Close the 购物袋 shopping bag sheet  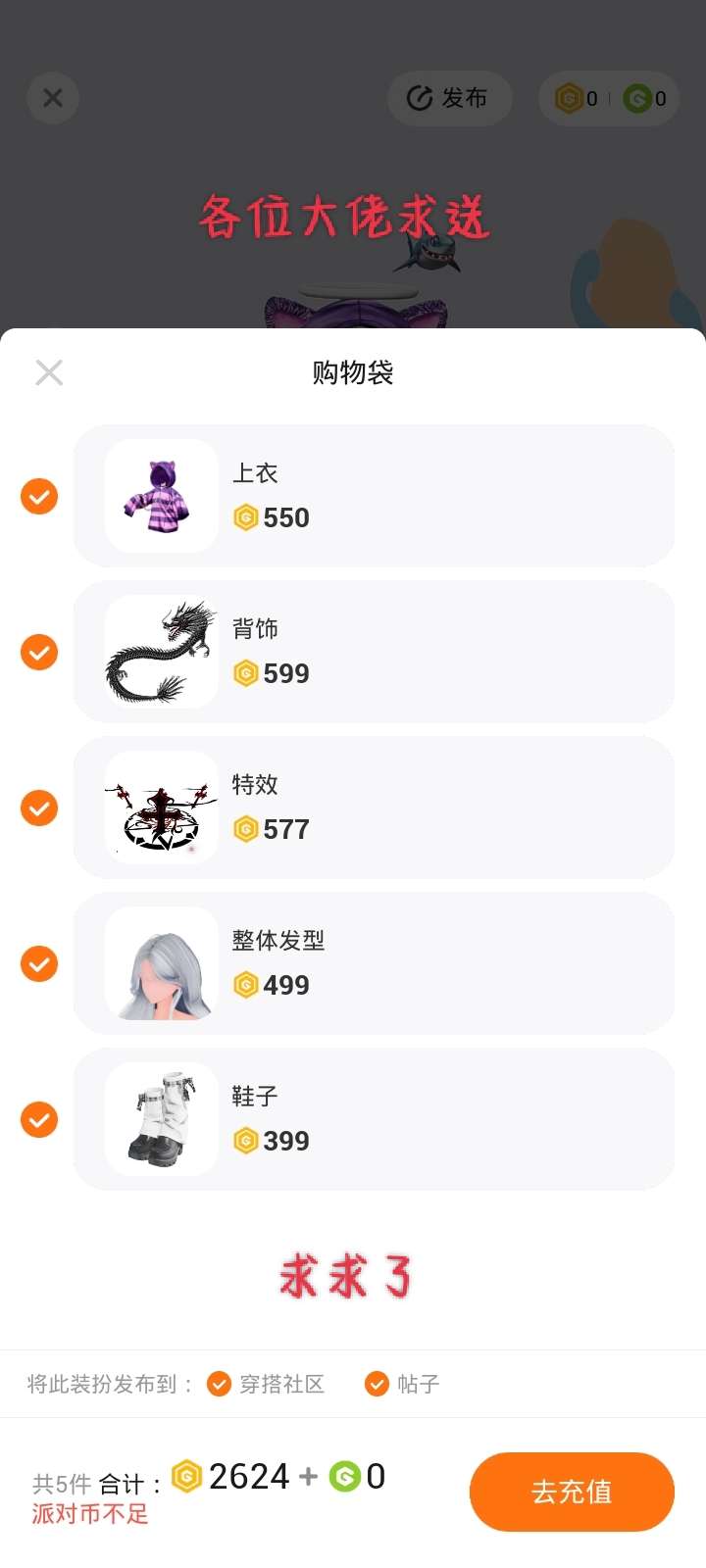click(49, 372)
